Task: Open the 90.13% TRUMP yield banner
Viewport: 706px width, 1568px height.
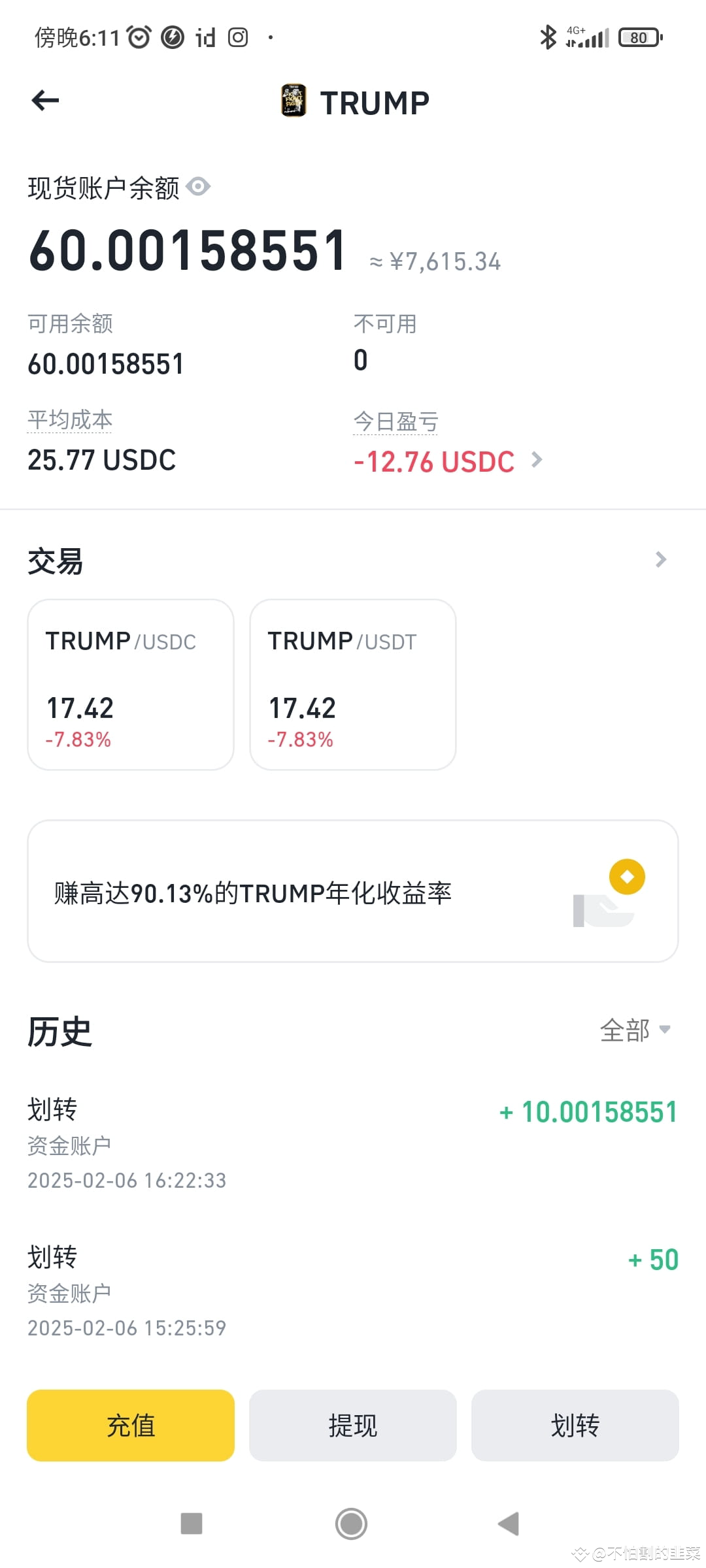Action: pyautogui.click(x=353, y=891)
